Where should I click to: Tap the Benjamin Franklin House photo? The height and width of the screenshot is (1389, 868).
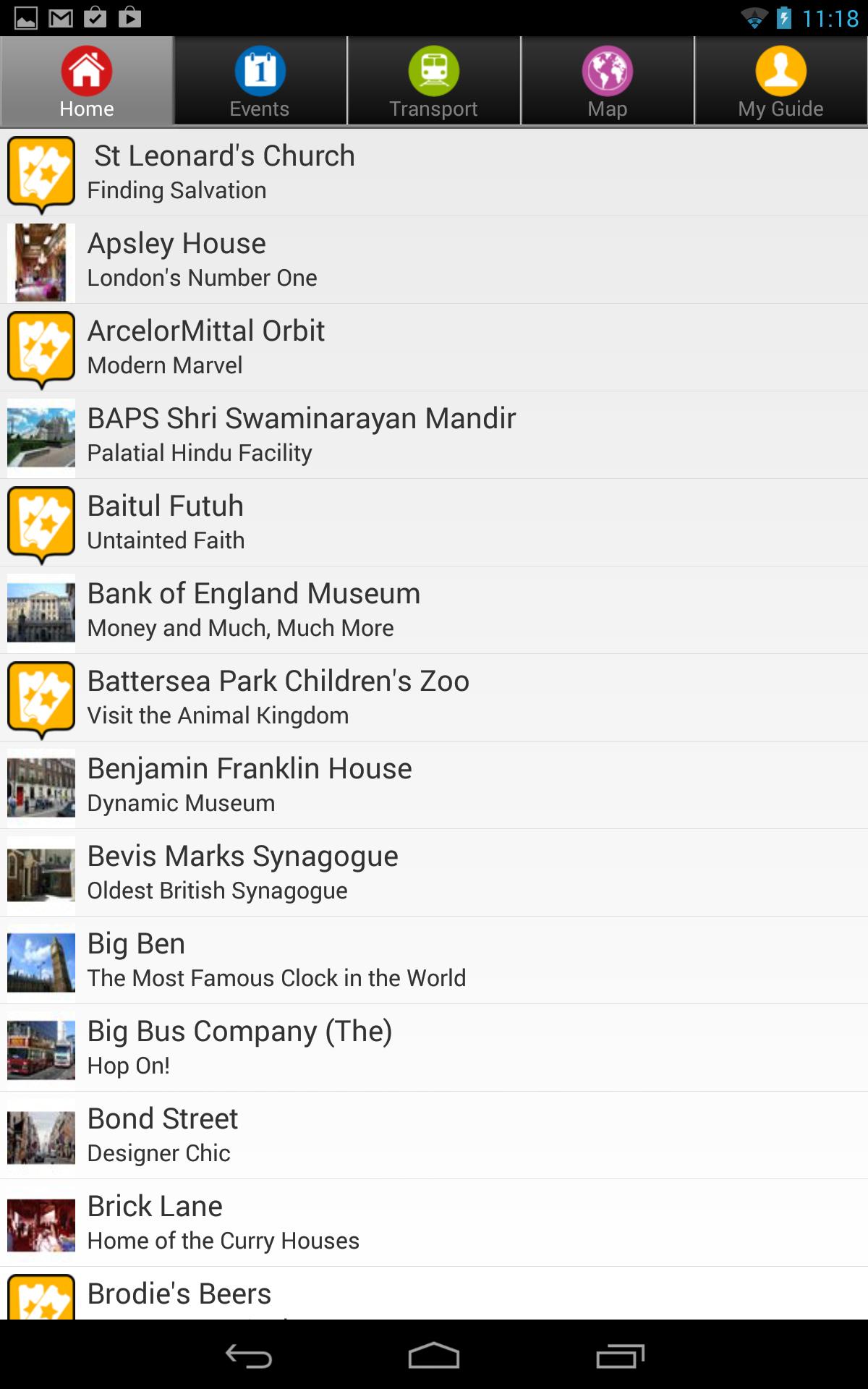(x=41, y=784)
